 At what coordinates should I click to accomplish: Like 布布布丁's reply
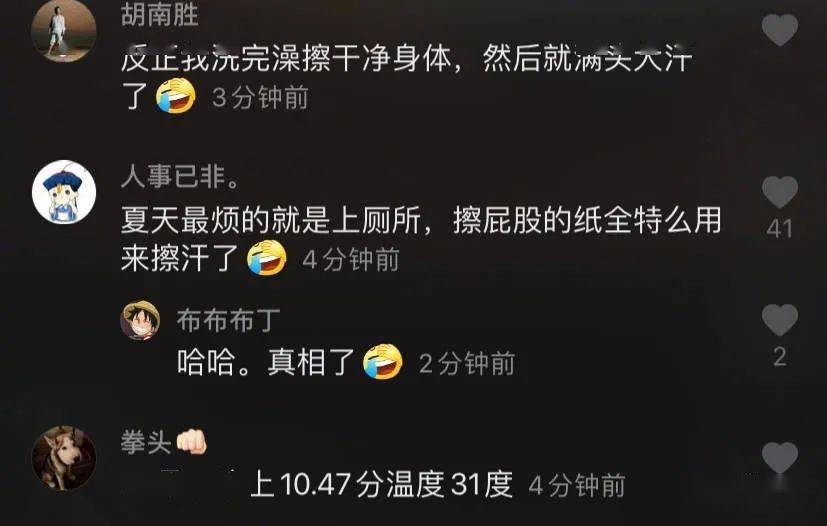(779, 320)
